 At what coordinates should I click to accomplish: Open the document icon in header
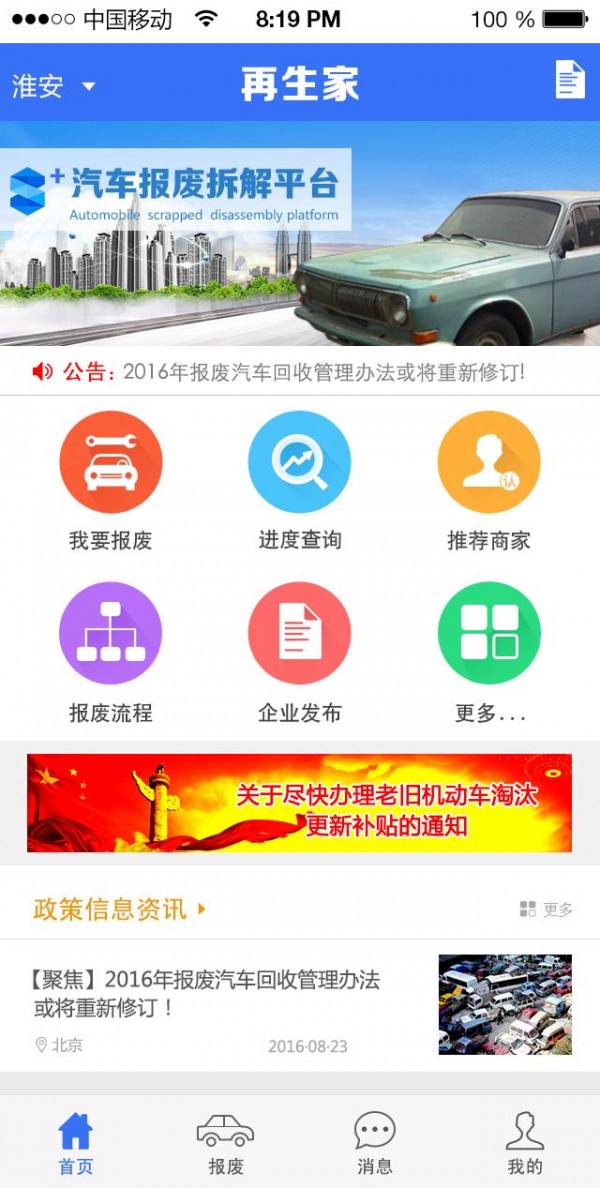coord(569,80)
